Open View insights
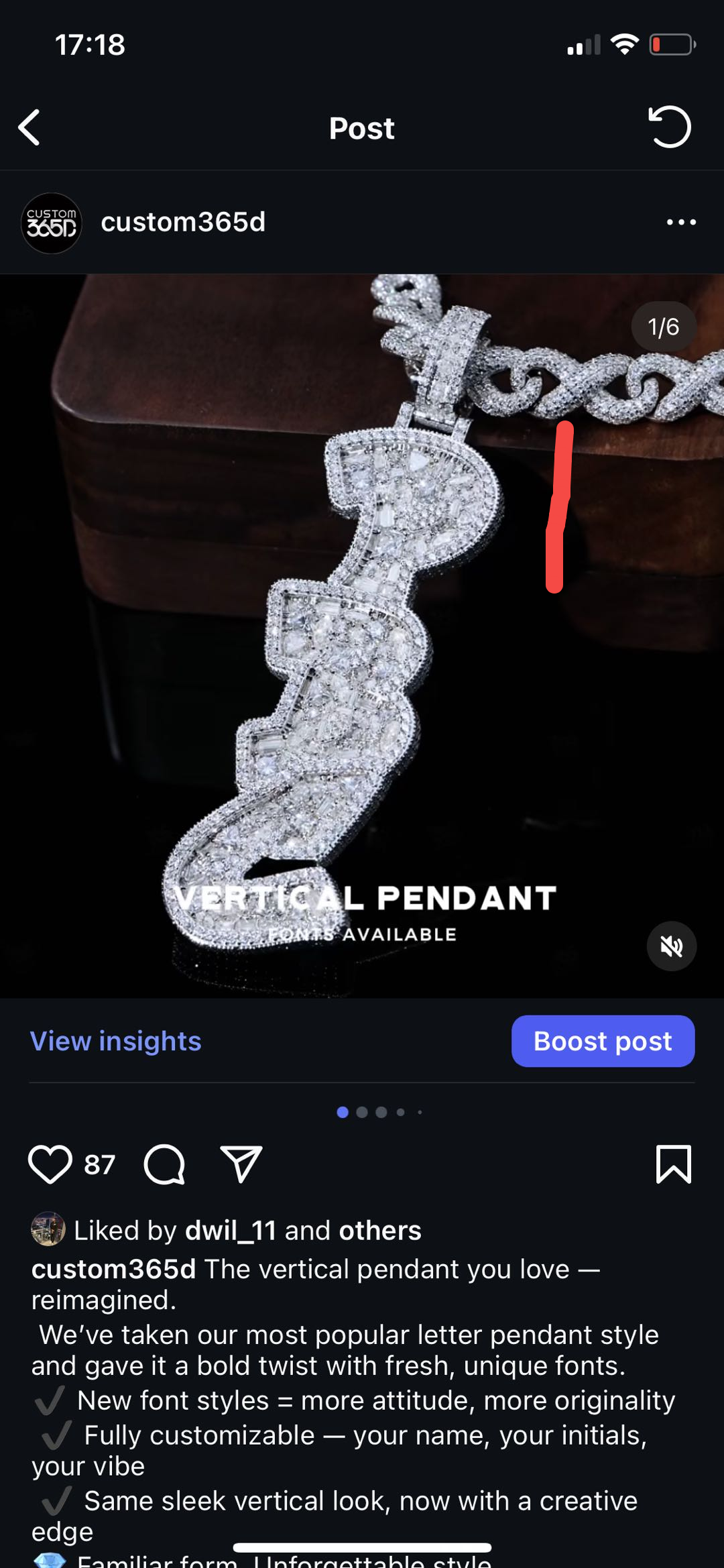 [x=116, y=1041]
